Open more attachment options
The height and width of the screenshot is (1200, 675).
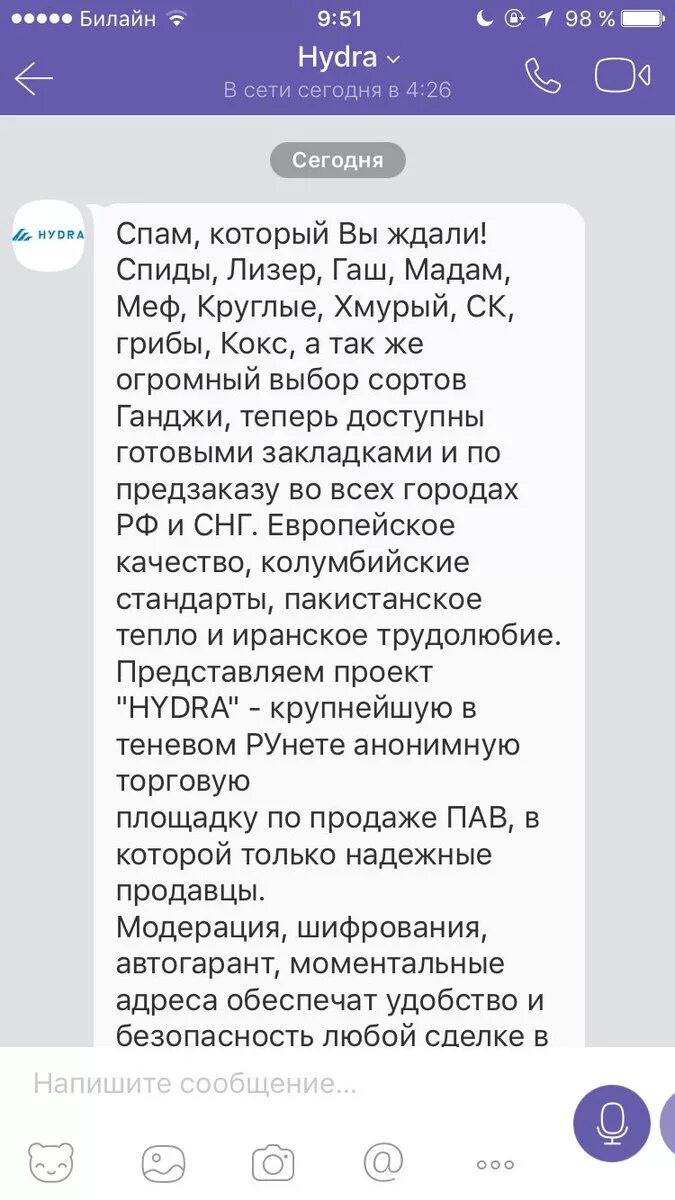[495, 1165]
